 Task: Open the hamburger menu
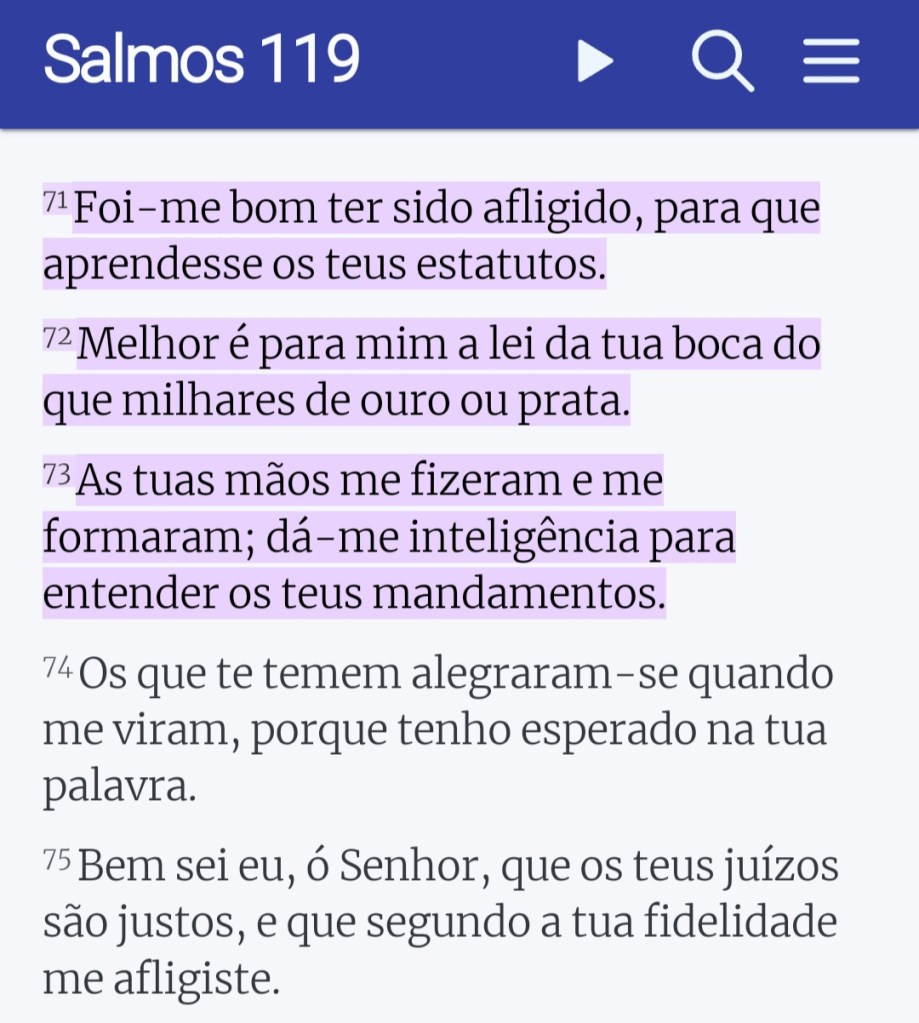point(831,62)
